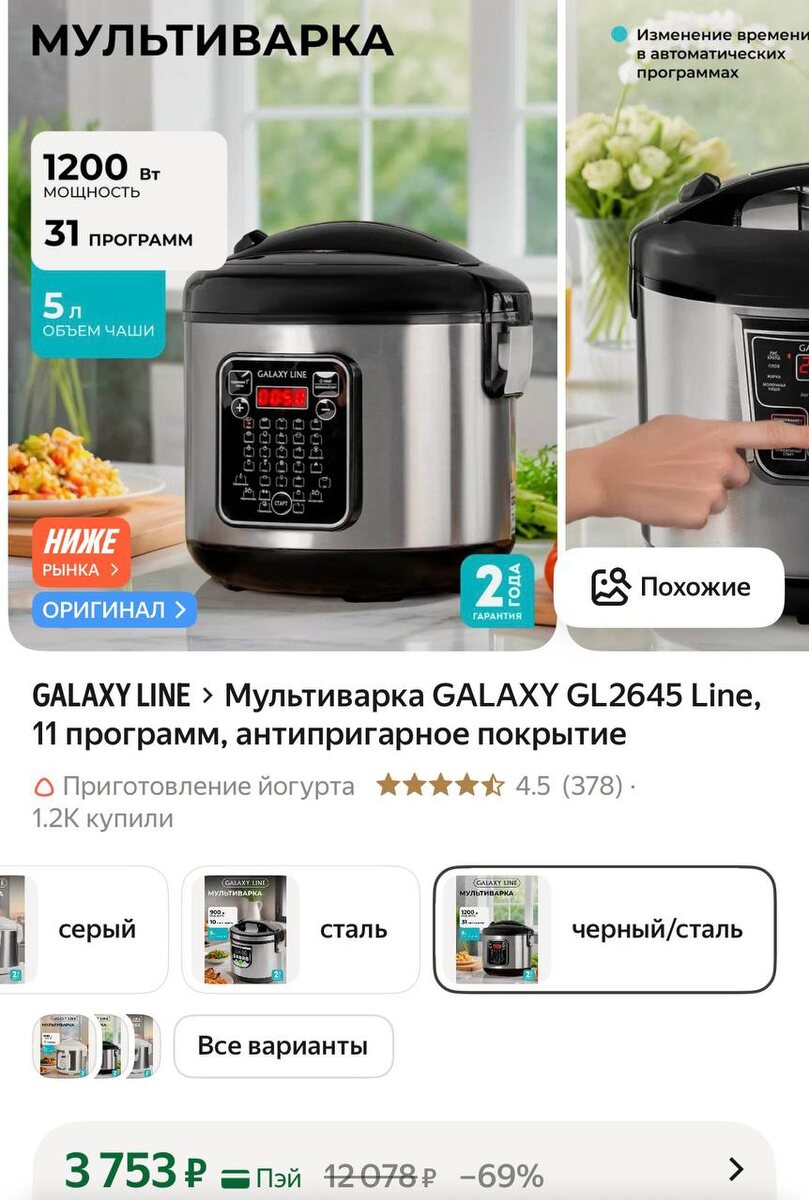Tap the Оригинал authenticity badge

[114, 610]
